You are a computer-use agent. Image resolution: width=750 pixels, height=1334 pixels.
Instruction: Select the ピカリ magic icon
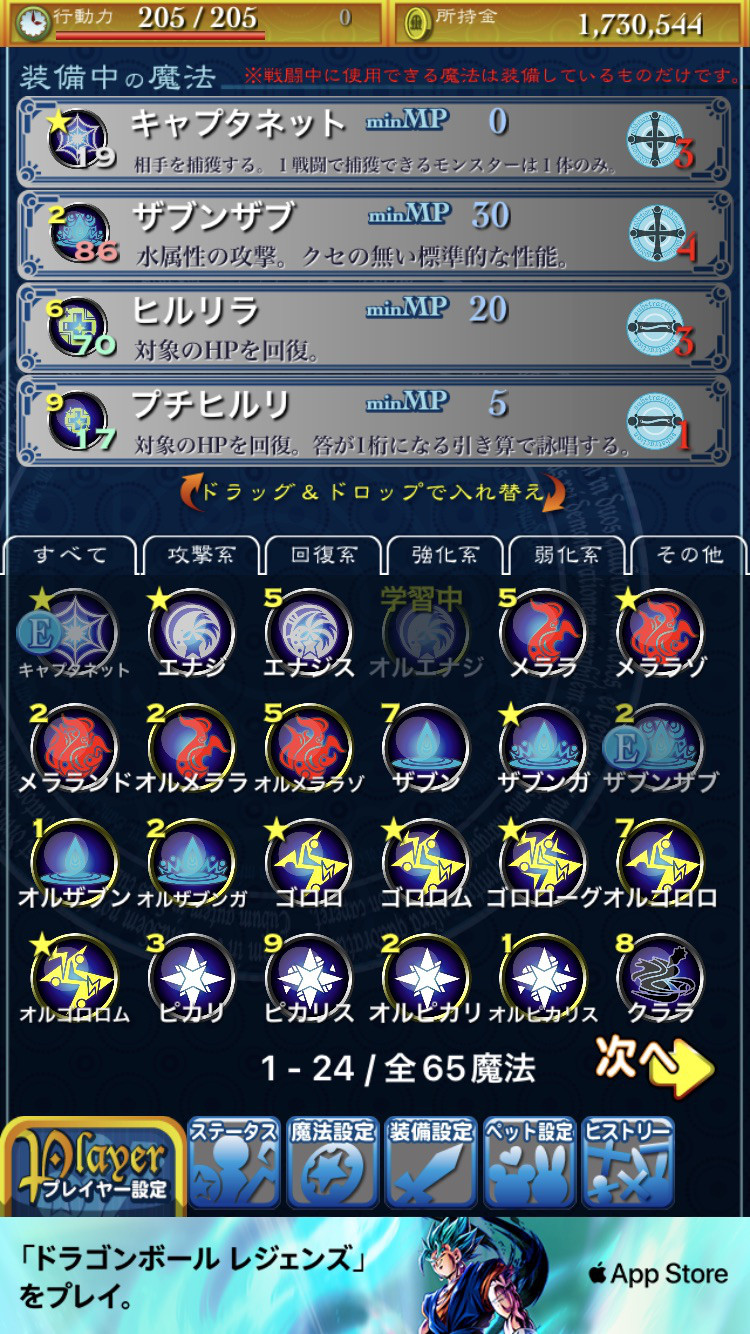191,976
